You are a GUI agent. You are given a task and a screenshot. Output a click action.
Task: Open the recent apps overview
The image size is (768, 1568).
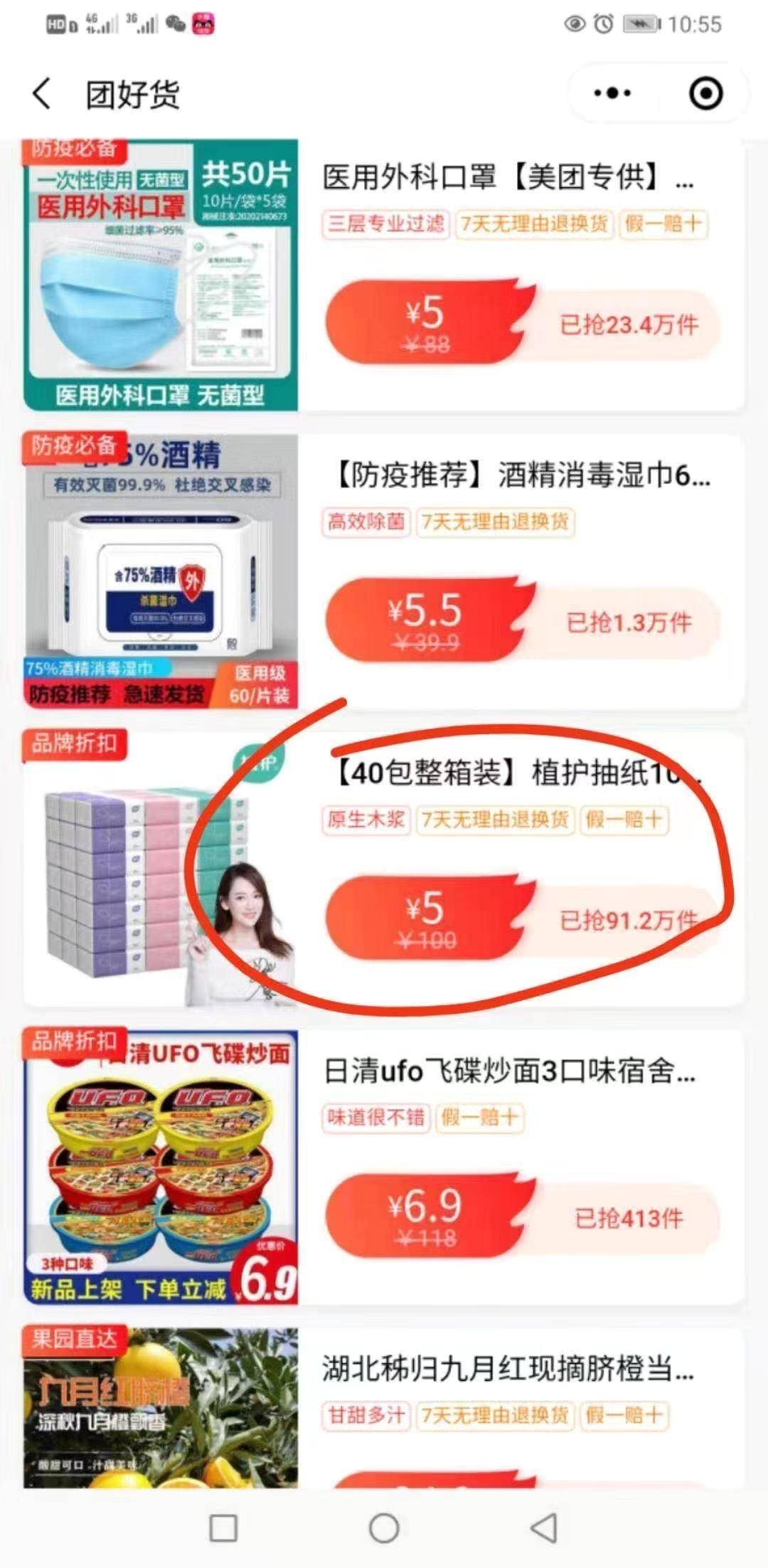tap(223, 1527)
